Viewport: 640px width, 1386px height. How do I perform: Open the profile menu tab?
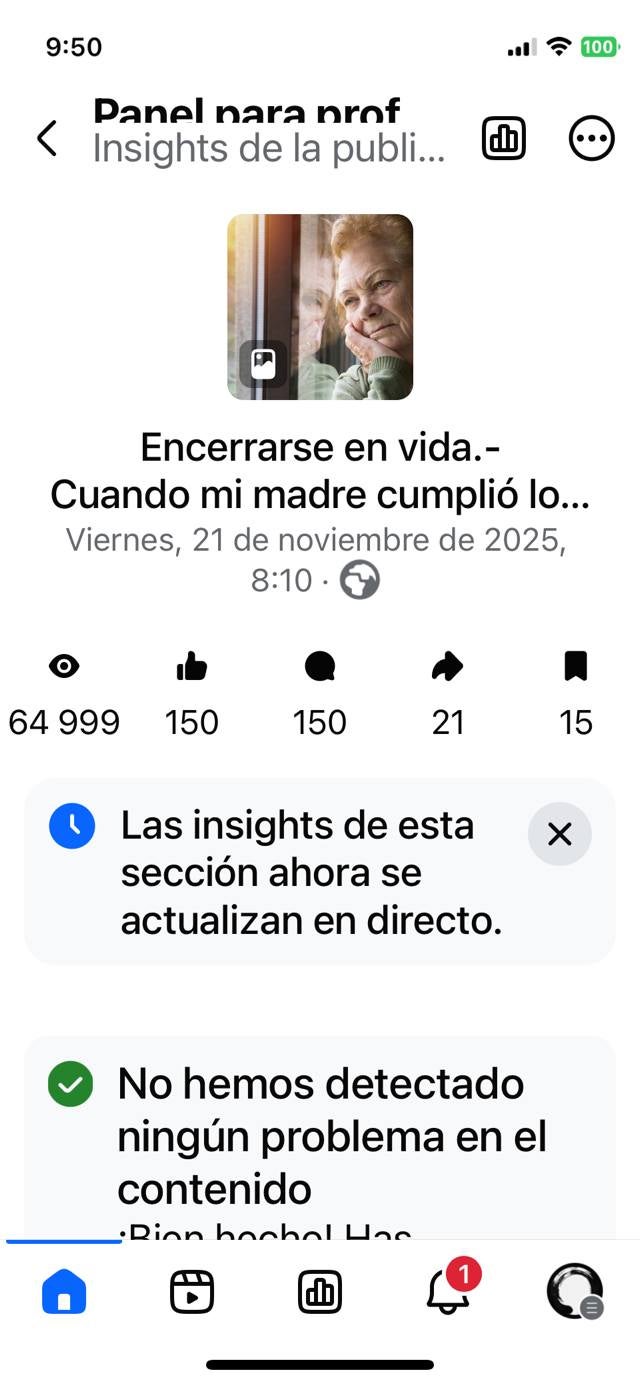tap(575, 1292)
